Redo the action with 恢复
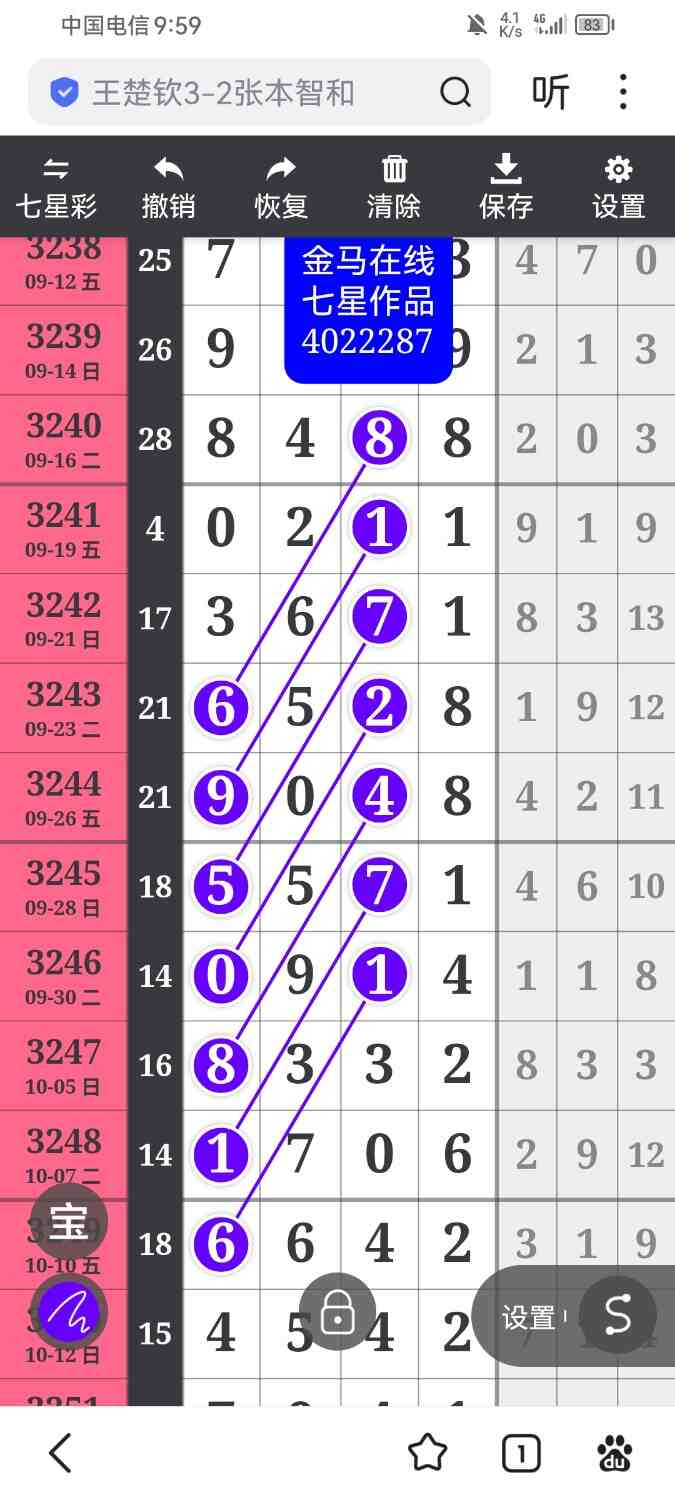This screenshot has height=1500, width=675. 281,187
